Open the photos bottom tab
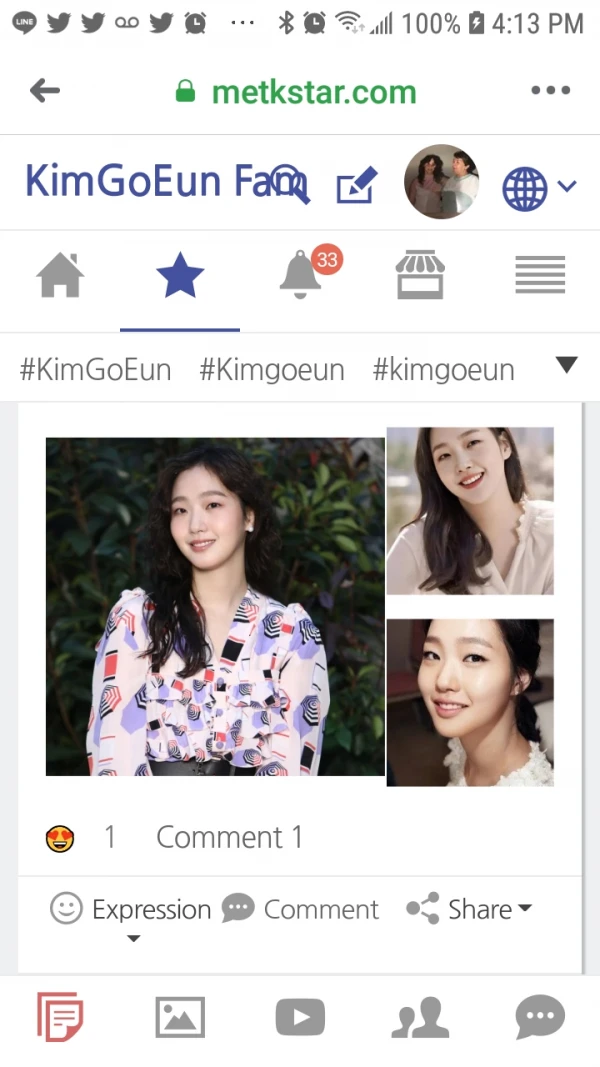This screenshot has height=1067, width=600. click(180, 1018)
